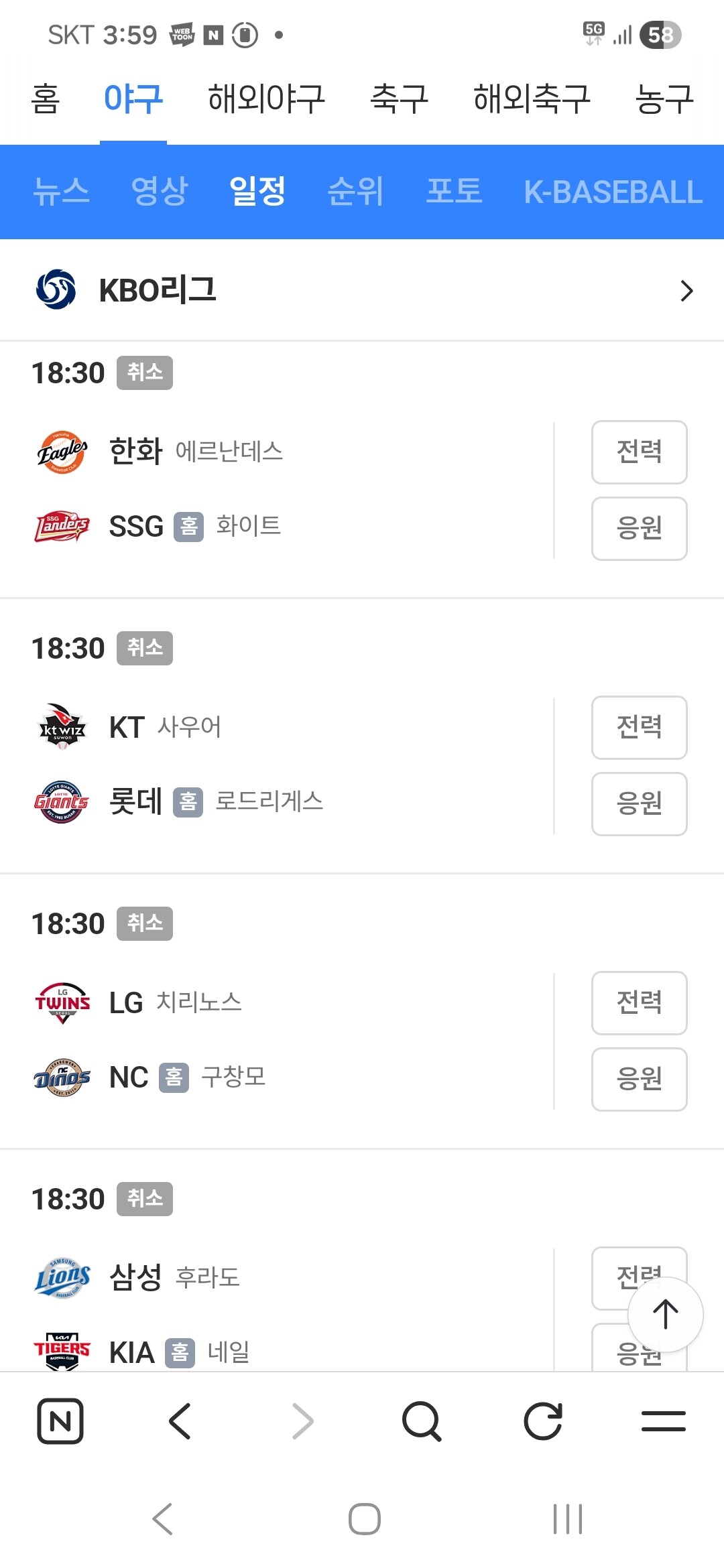Open the 포토 sub-tab
Screen dimensions: 724x1568
point(454,192)
